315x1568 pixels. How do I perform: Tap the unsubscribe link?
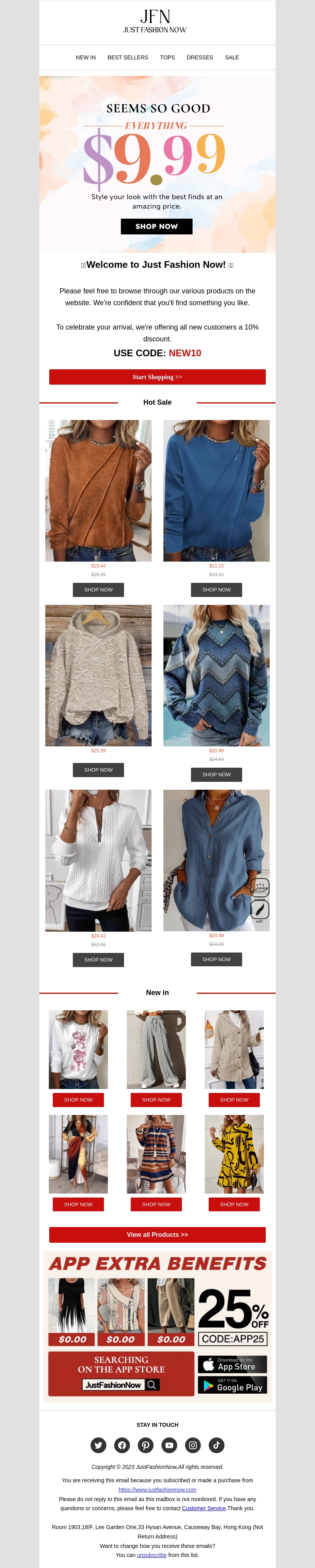151,1555
